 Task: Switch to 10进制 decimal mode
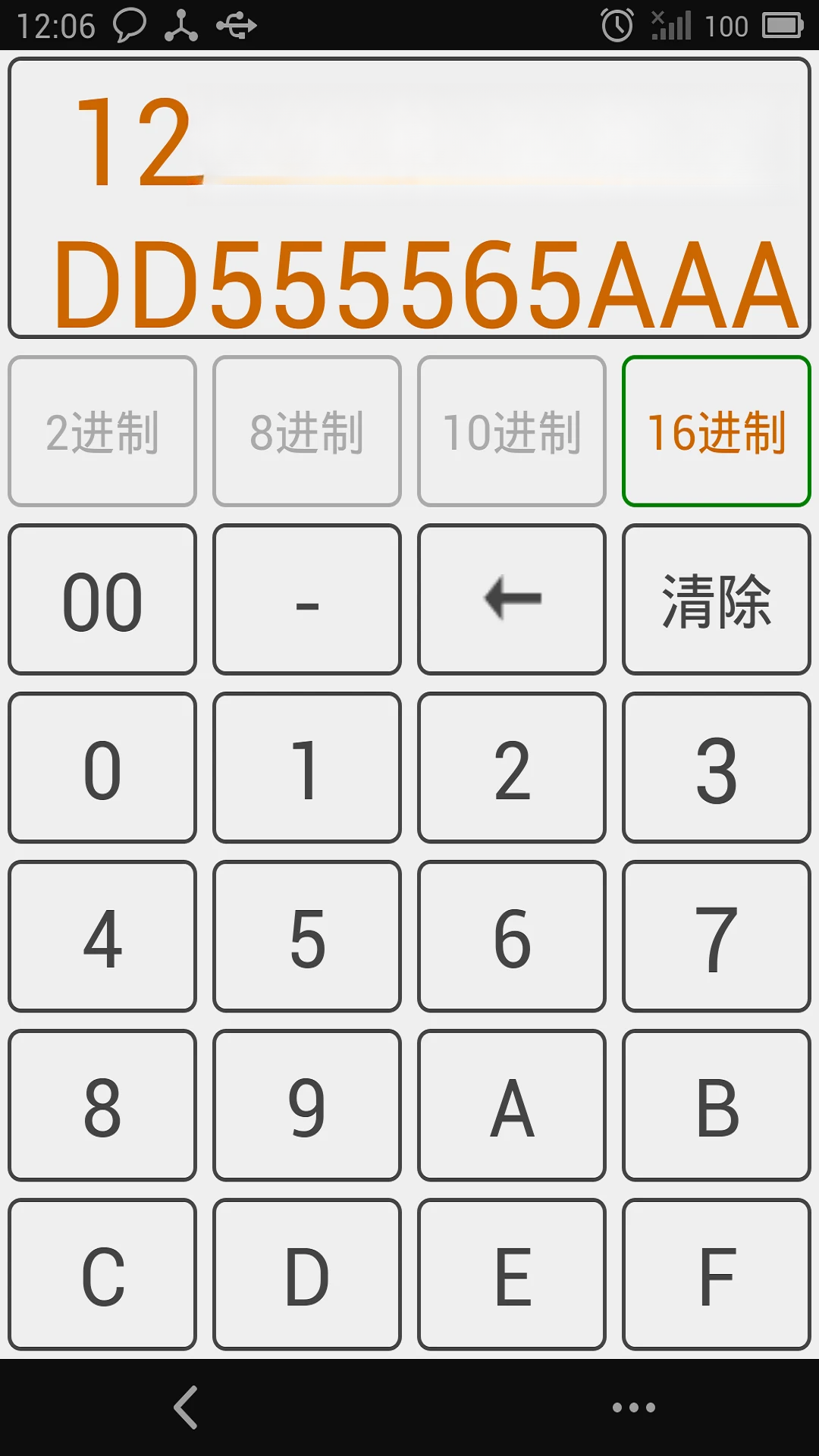pos(512,431)
